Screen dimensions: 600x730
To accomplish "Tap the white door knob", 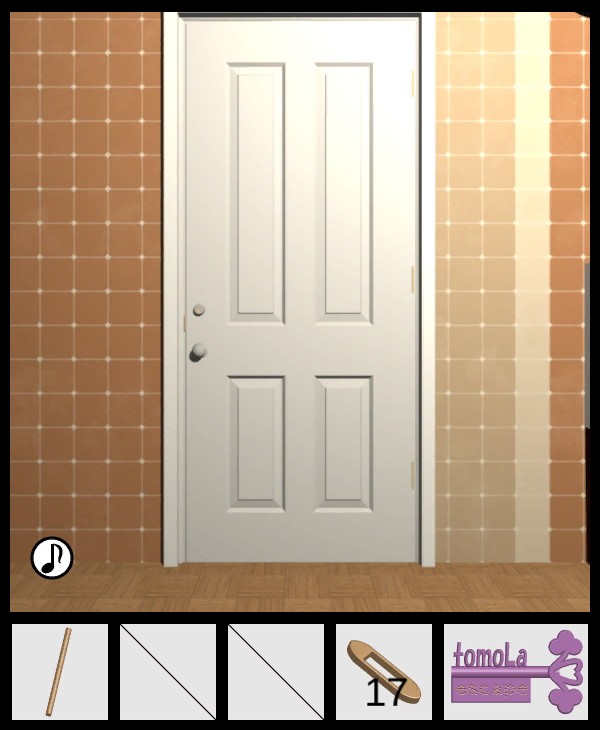I will click(x=199, y=351).
